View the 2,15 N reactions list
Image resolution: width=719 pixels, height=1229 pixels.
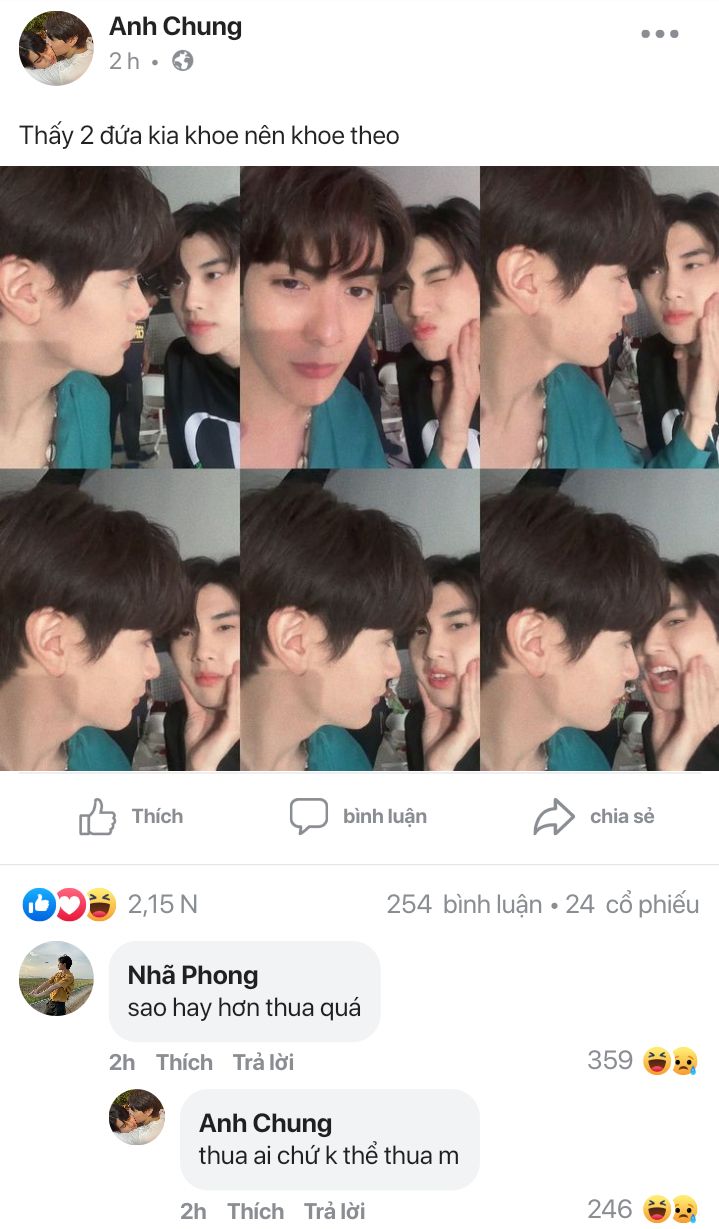[111, 905]
